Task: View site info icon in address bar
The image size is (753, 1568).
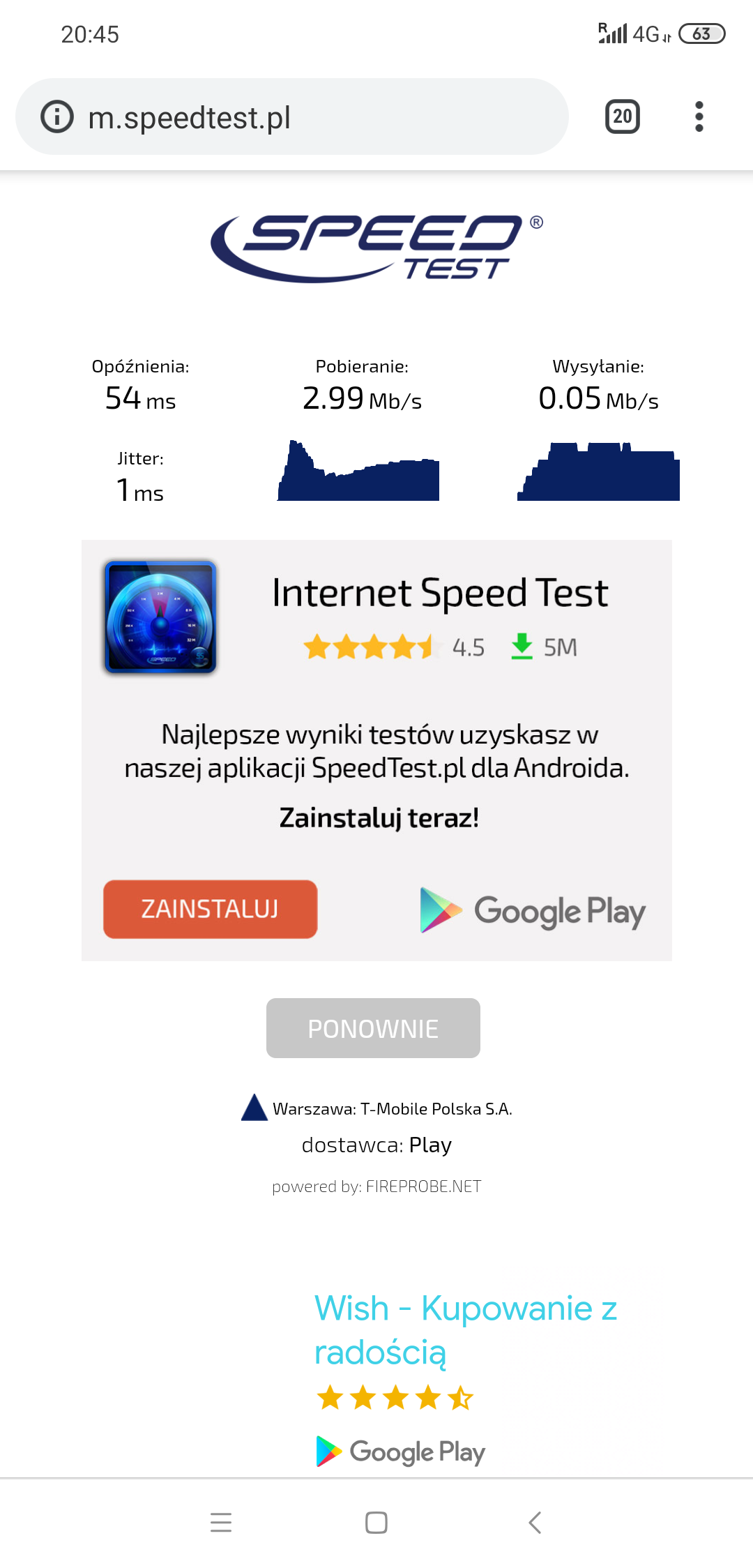Action: point(57,116)
